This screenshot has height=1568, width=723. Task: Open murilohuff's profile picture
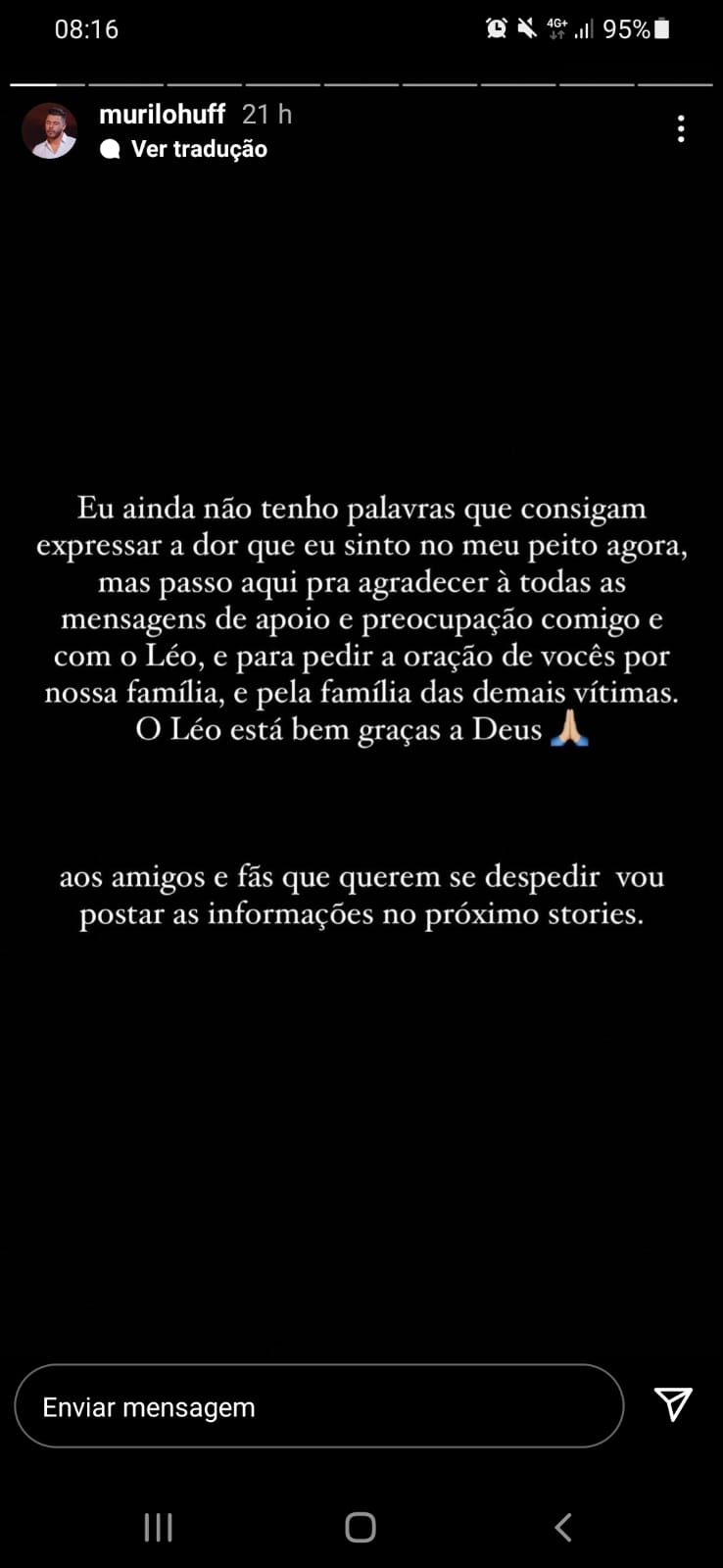(49, 130)
